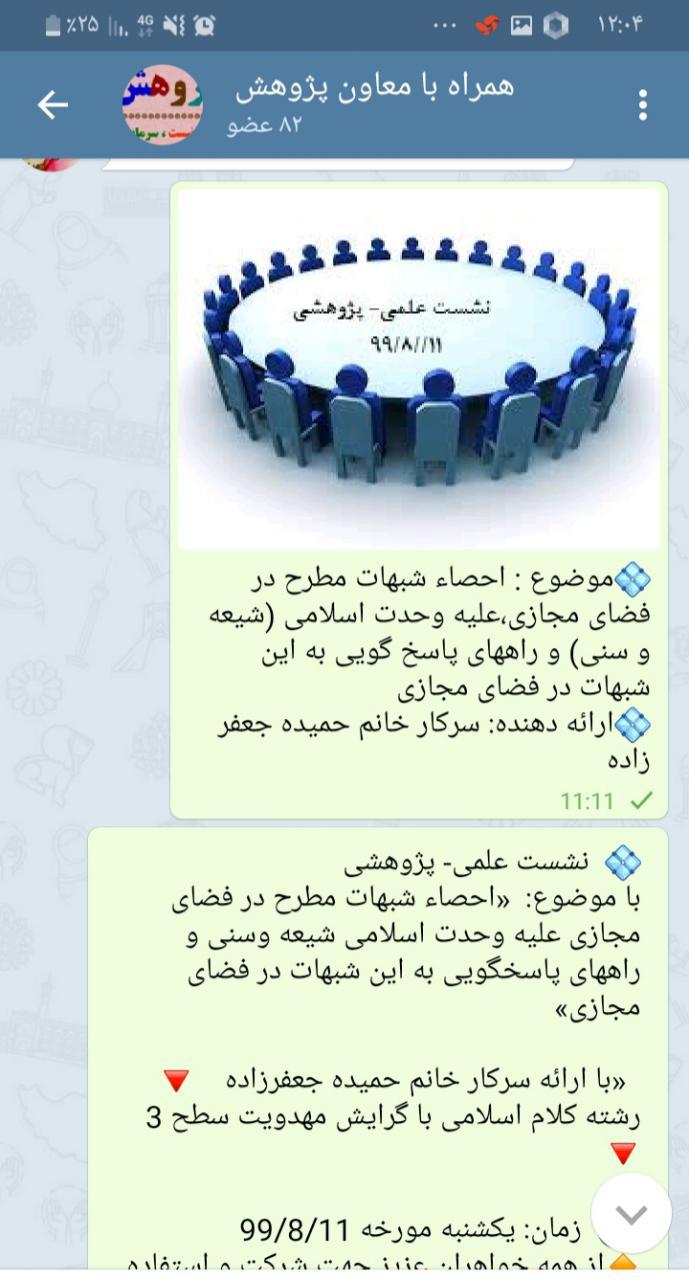Image resolution: width=689 pixels, height=1280 pixels.
Task: Open the group profile picture
Action: point(162,104)
